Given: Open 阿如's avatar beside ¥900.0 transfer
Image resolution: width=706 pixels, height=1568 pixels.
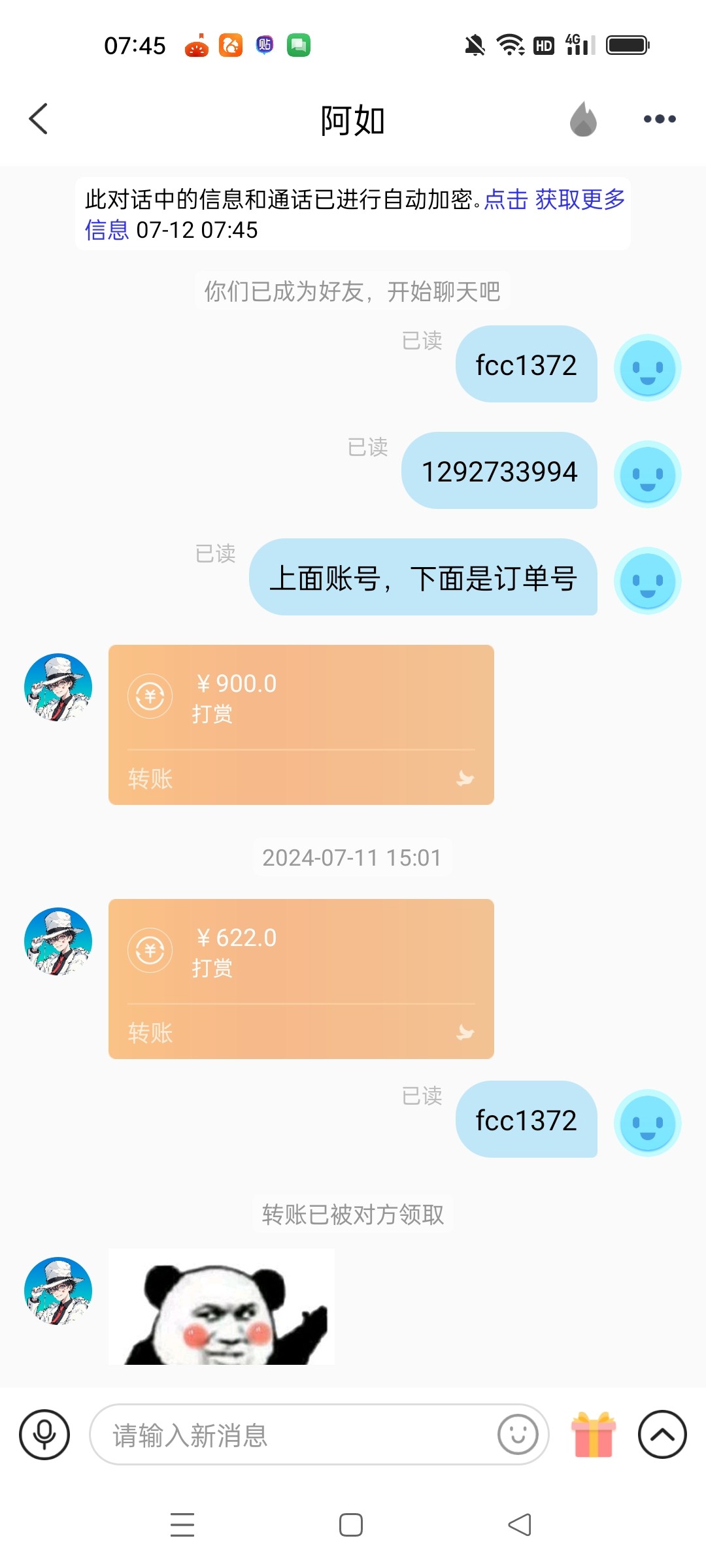Looking at the screenshot, I should [x=58, y=687].
